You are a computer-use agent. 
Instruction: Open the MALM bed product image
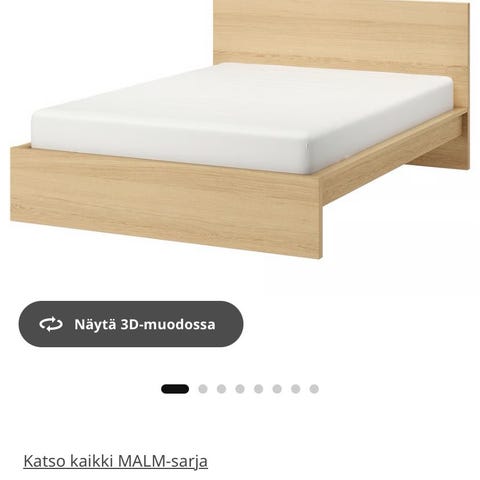pos(240,129)
